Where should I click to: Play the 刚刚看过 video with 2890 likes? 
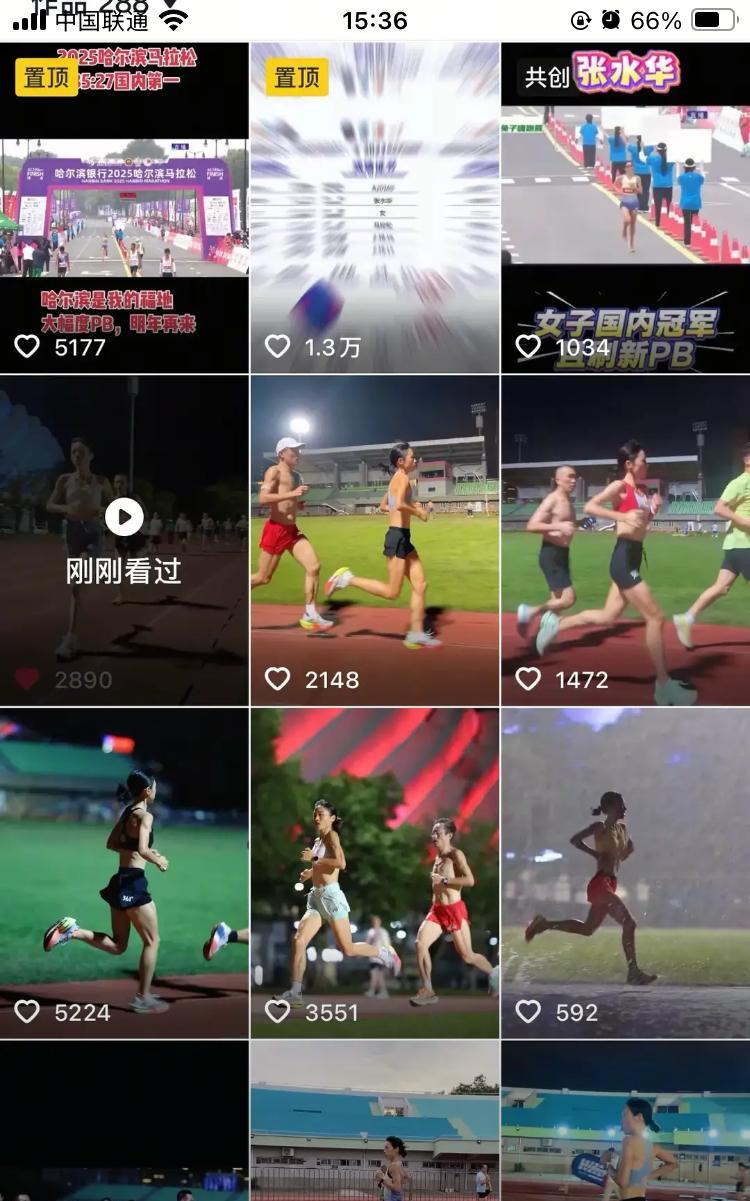click(x=124, y=541)
